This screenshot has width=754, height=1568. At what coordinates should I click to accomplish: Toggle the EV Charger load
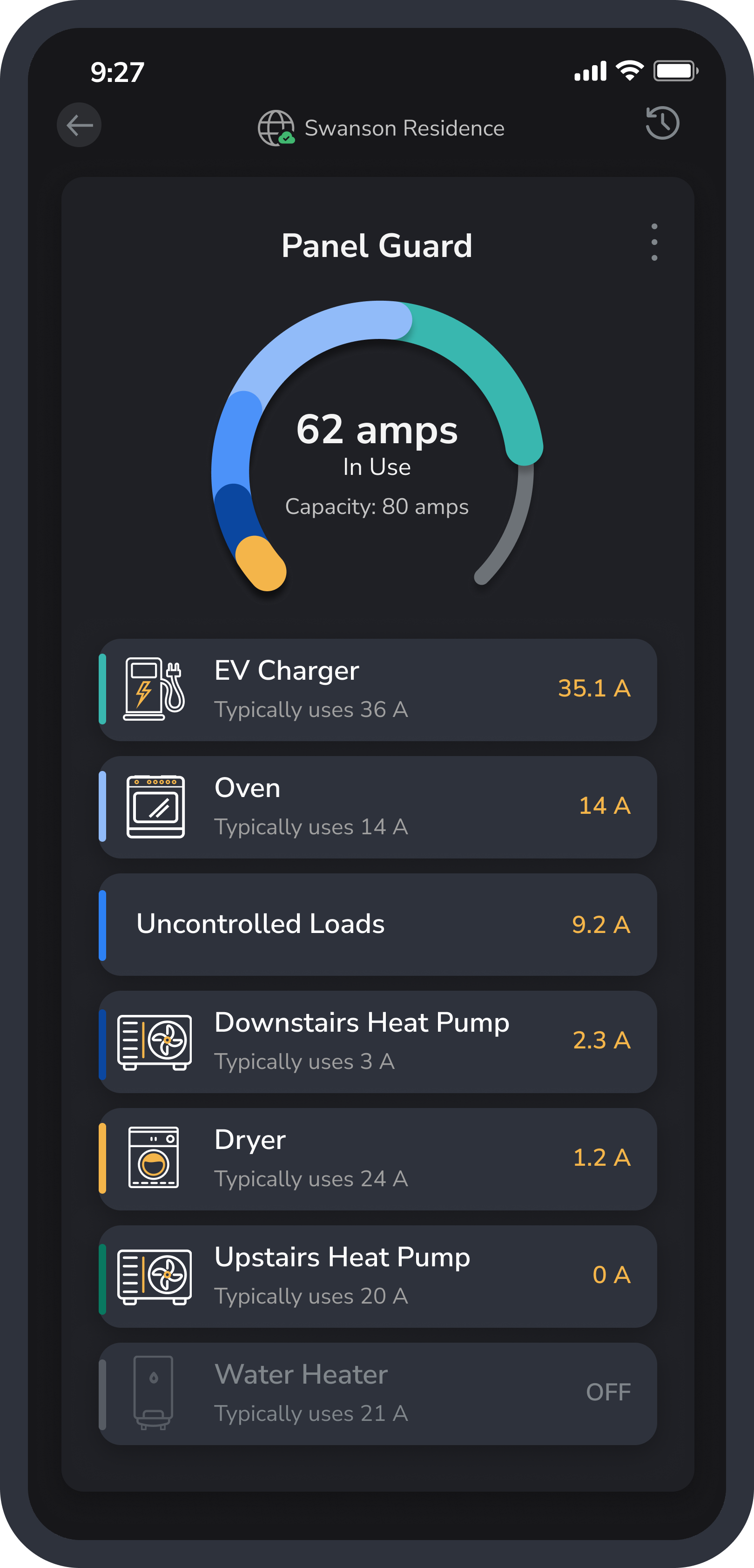(377, 689)
